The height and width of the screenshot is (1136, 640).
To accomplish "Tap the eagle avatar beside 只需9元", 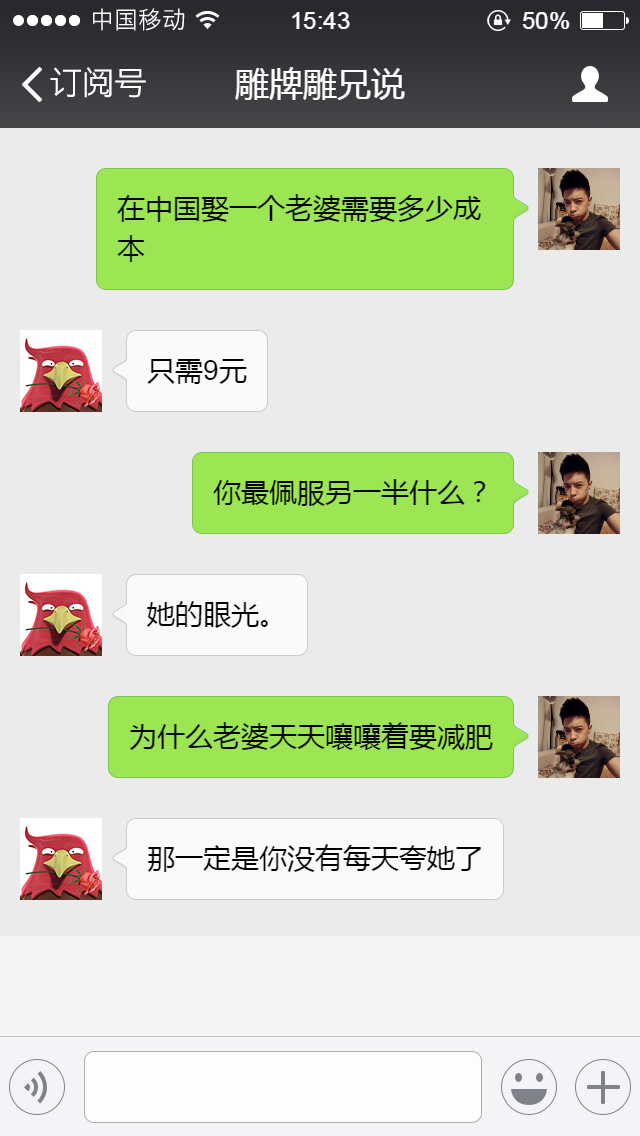I will pos(61,371).
